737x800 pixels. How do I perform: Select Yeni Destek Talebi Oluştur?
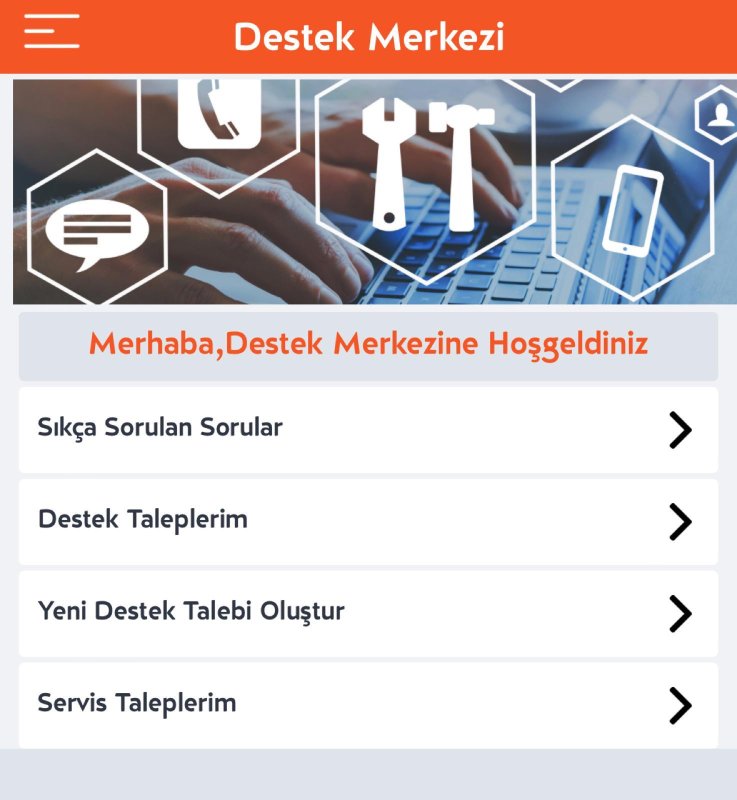368,613
